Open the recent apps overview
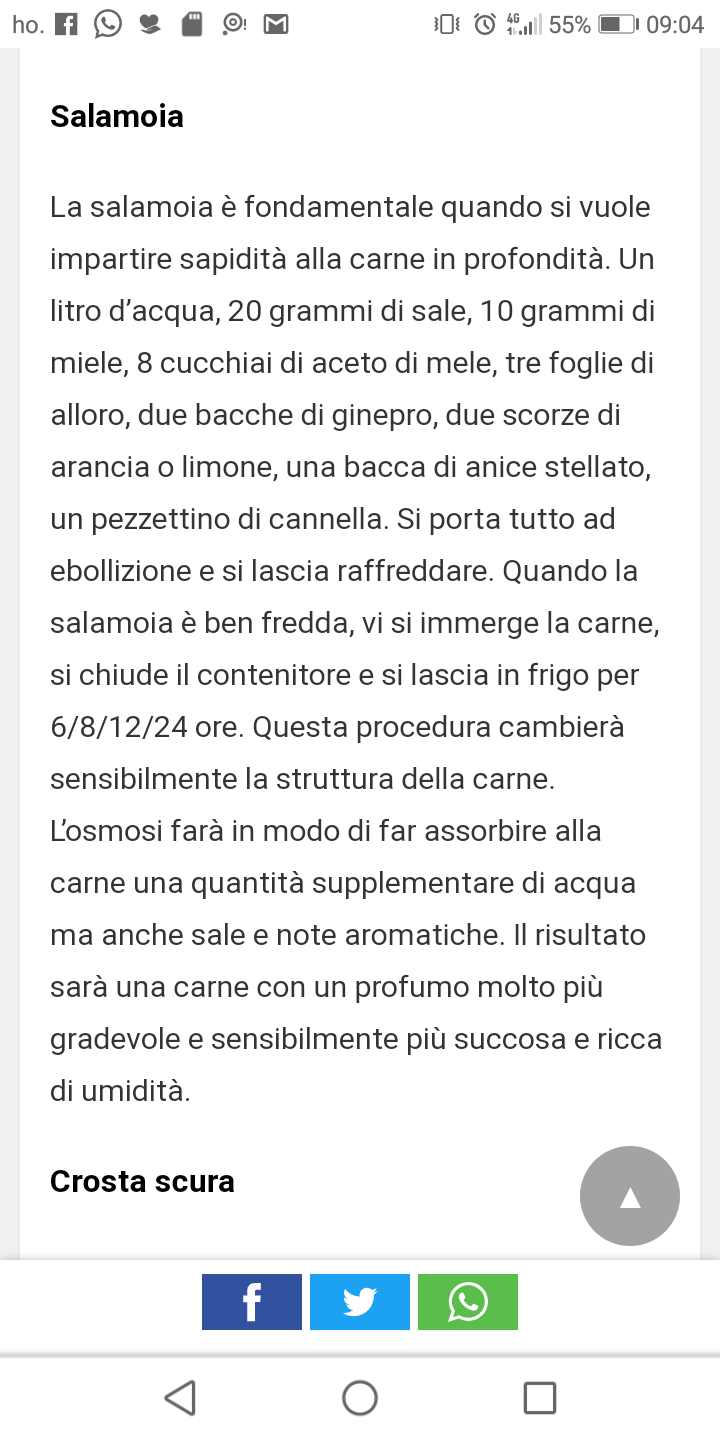The height and width of the screenshot is (1440, 720). [540, 1397]
